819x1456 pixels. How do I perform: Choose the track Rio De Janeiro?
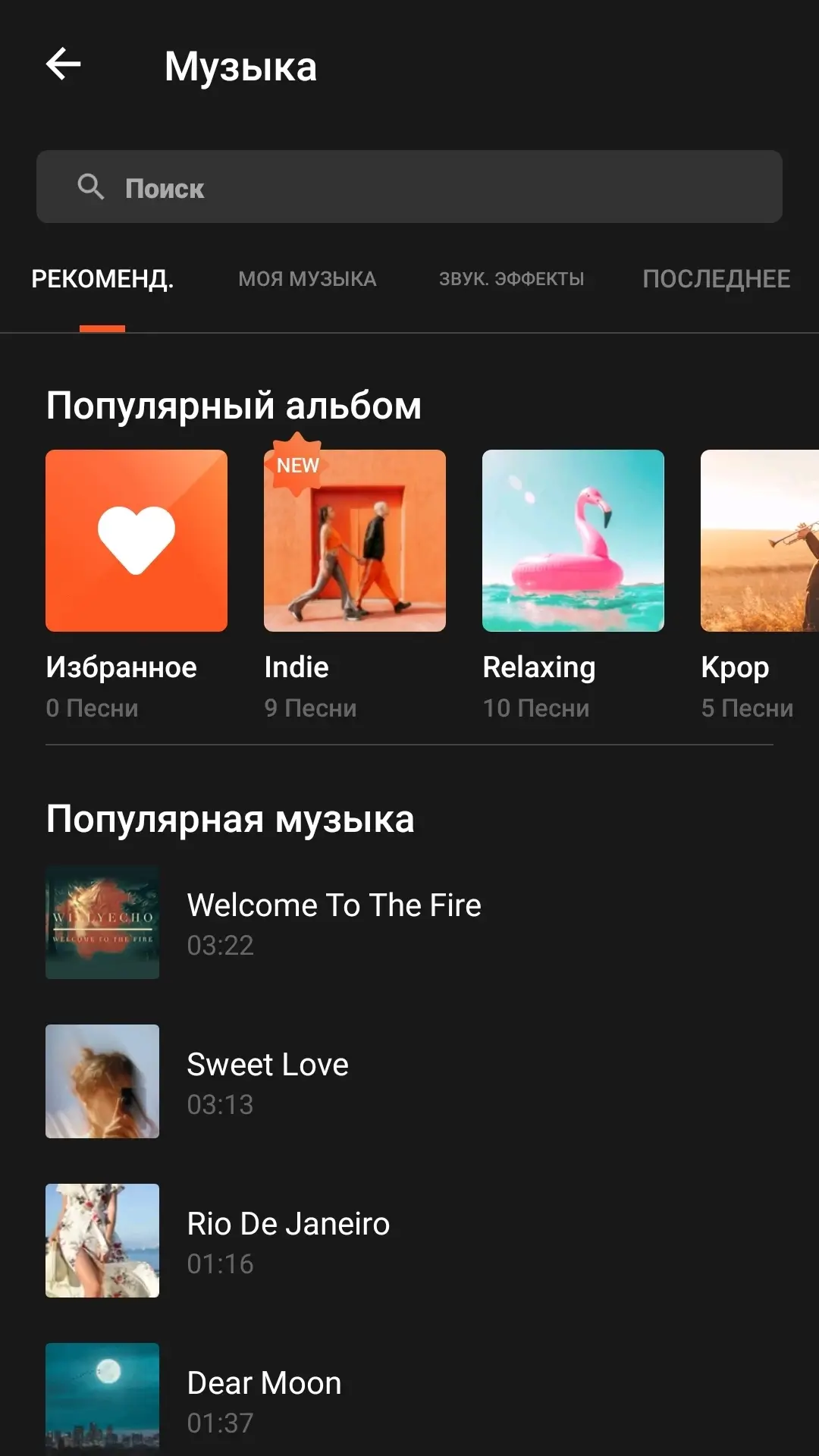tap(288, 1241)
